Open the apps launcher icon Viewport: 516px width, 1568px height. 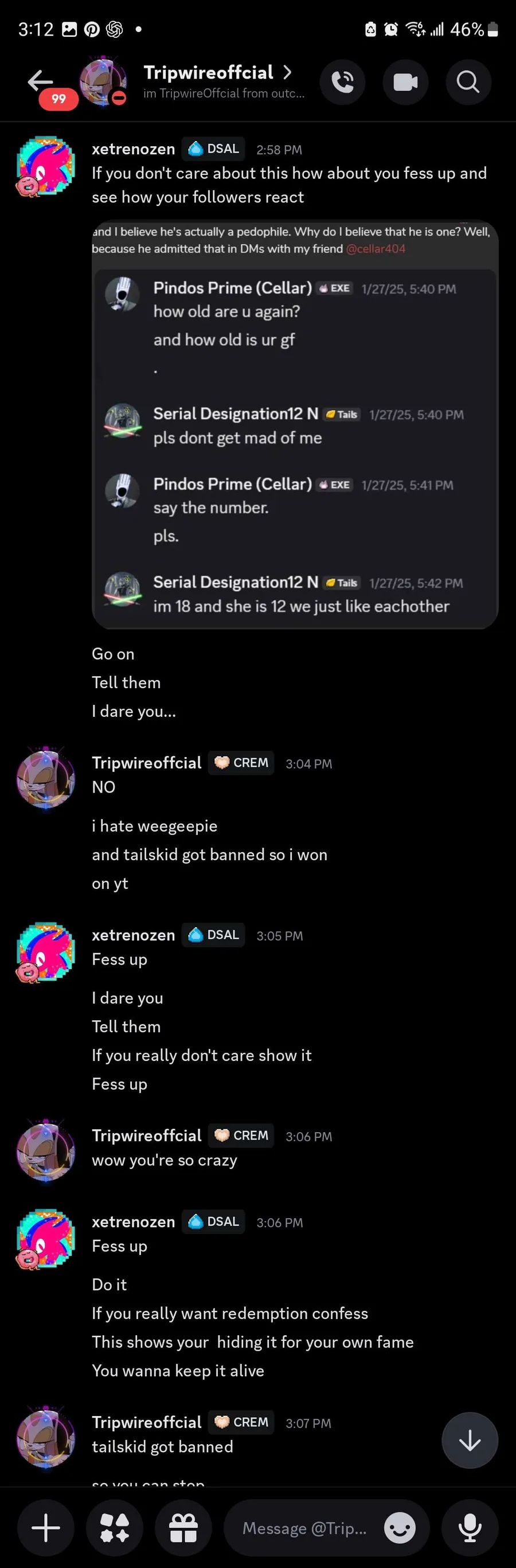[115, 1528]
